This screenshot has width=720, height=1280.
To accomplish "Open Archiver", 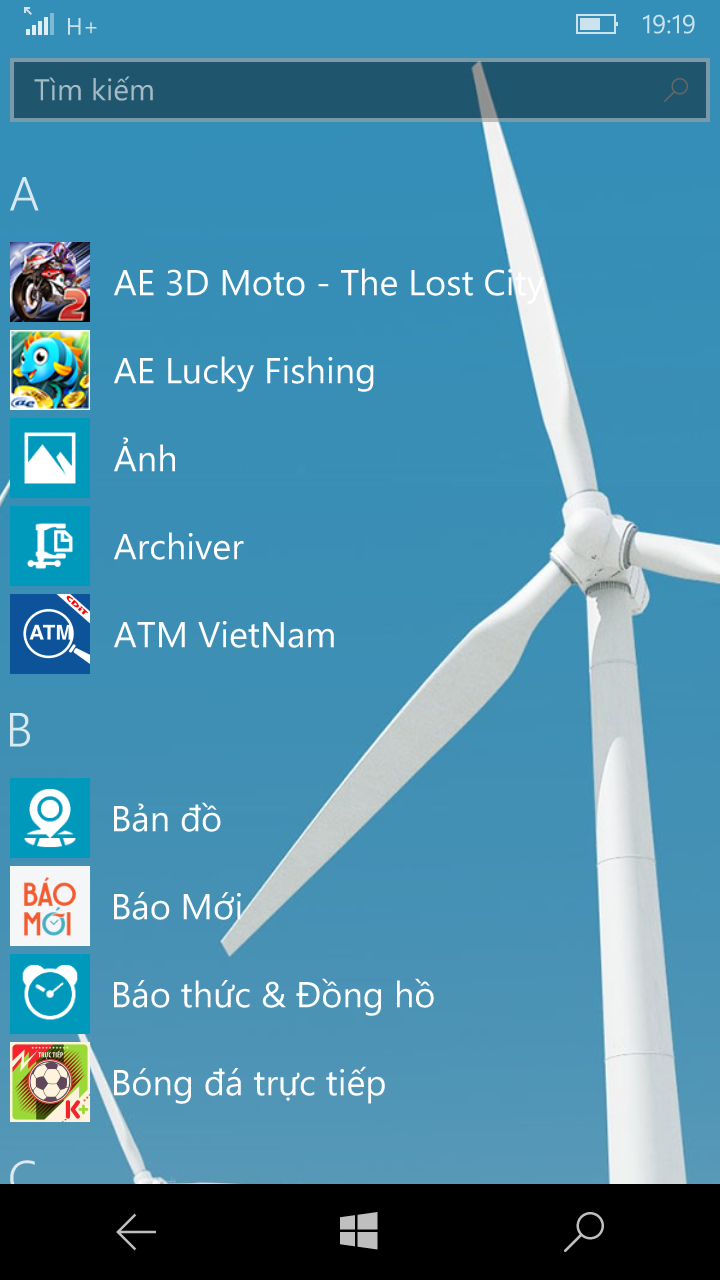I will coord(360,547).
